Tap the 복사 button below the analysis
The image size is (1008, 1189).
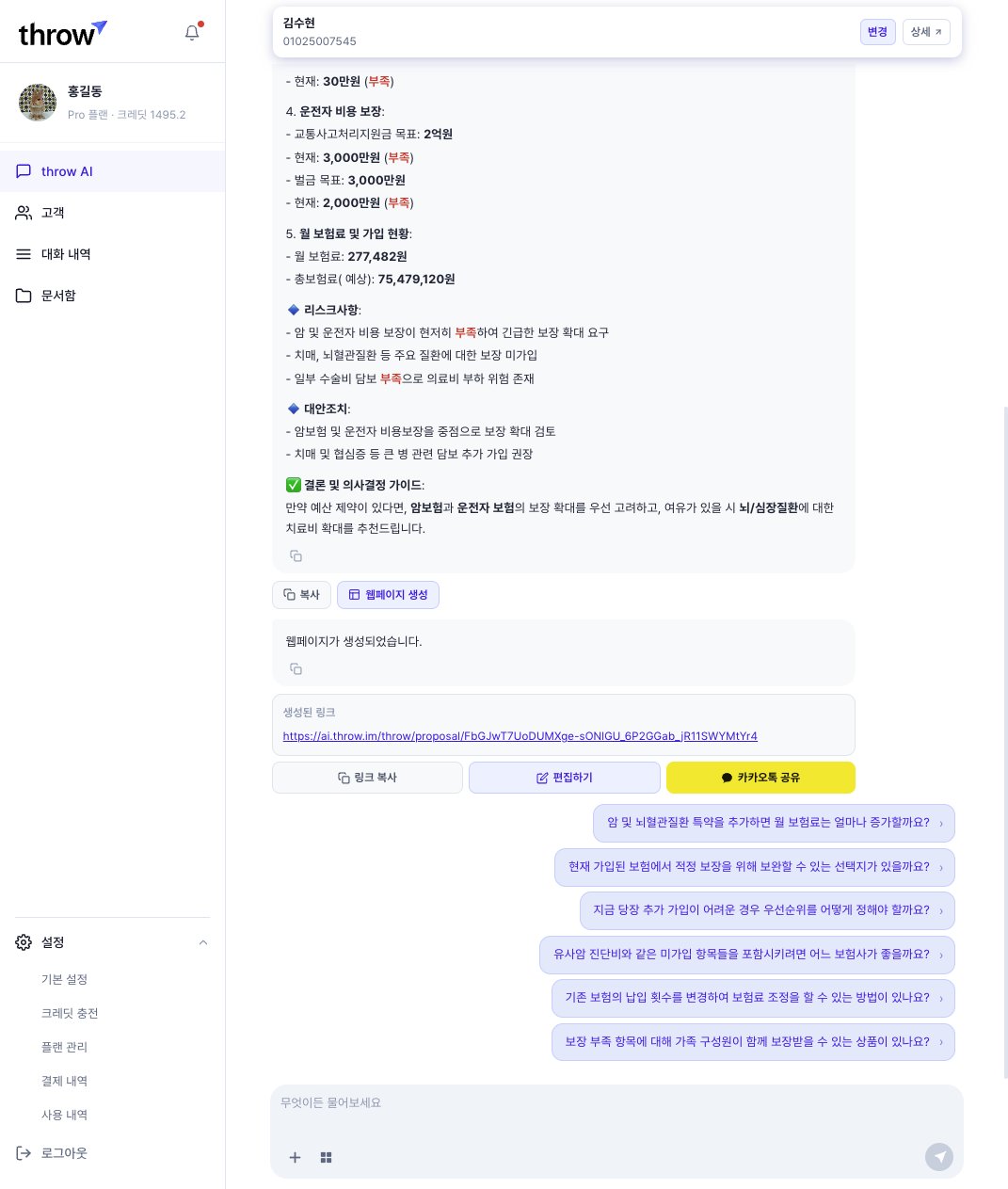point(301,595)
